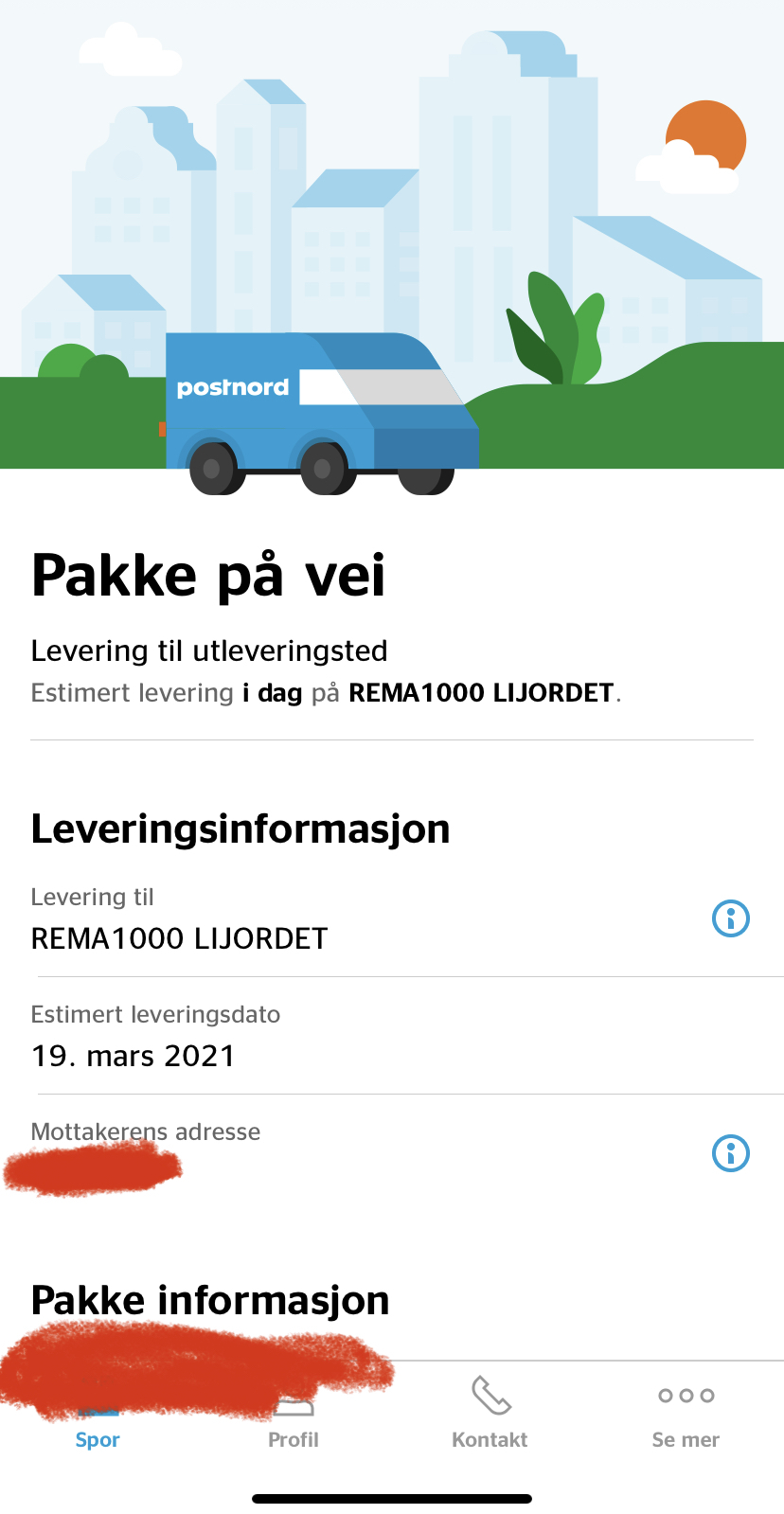This screenshot has width=784, height=1514.
Task: Open the Se mer tab
Action: click(686, 1416)
